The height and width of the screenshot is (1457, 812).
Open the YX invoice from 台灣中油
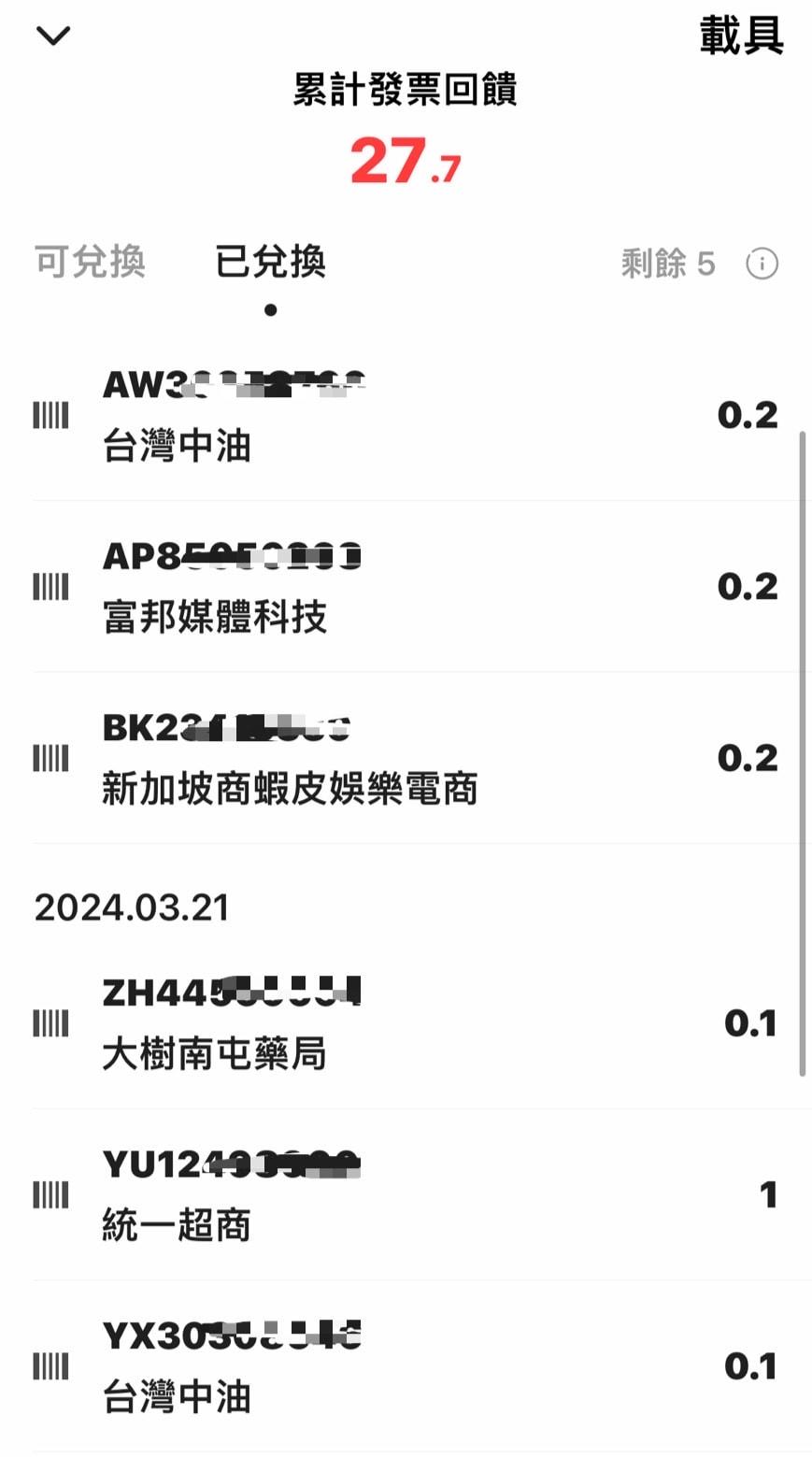click(x=406, y=1366)
